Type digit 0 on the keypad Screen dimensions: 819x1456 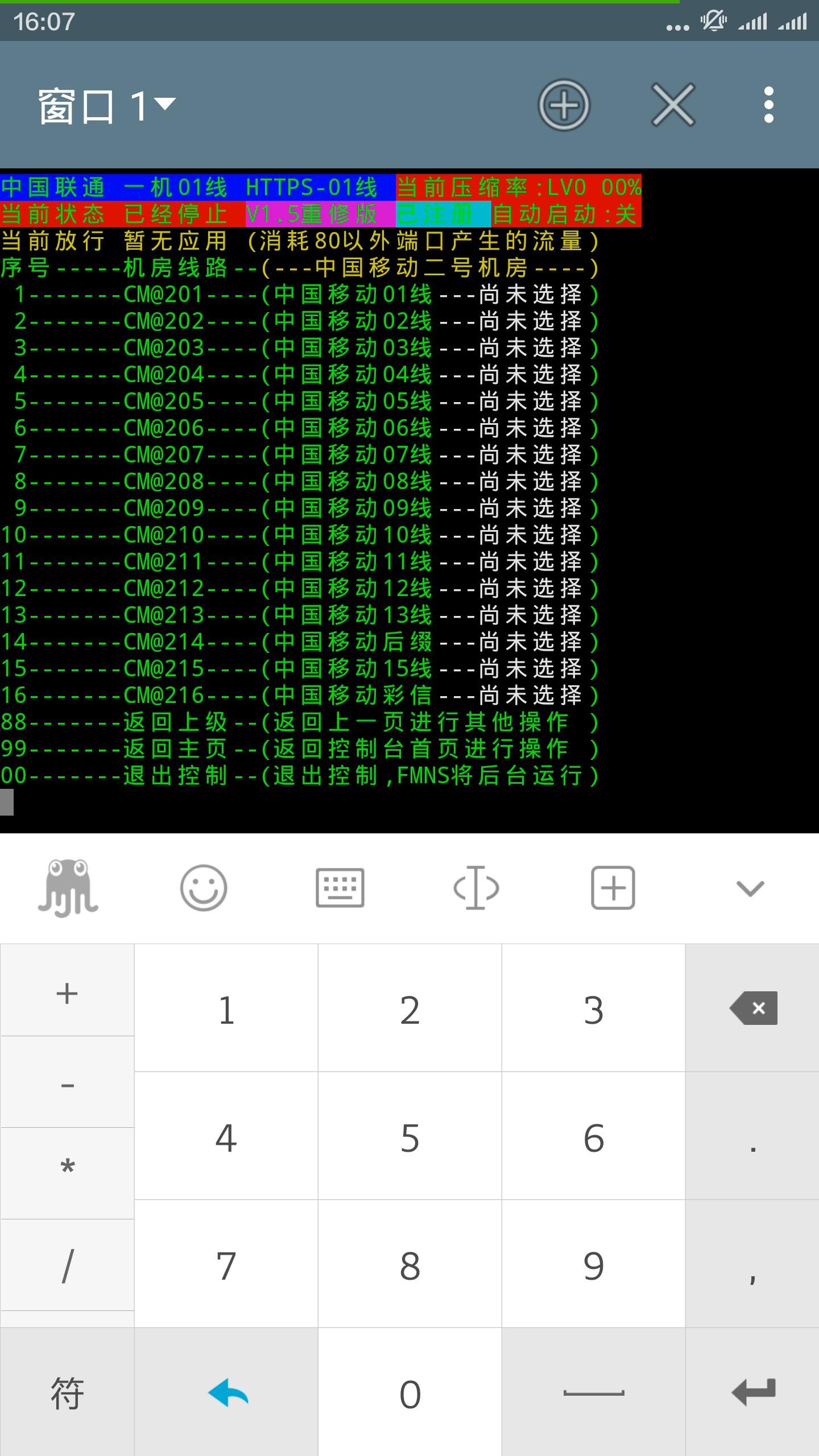(410, 1392)
